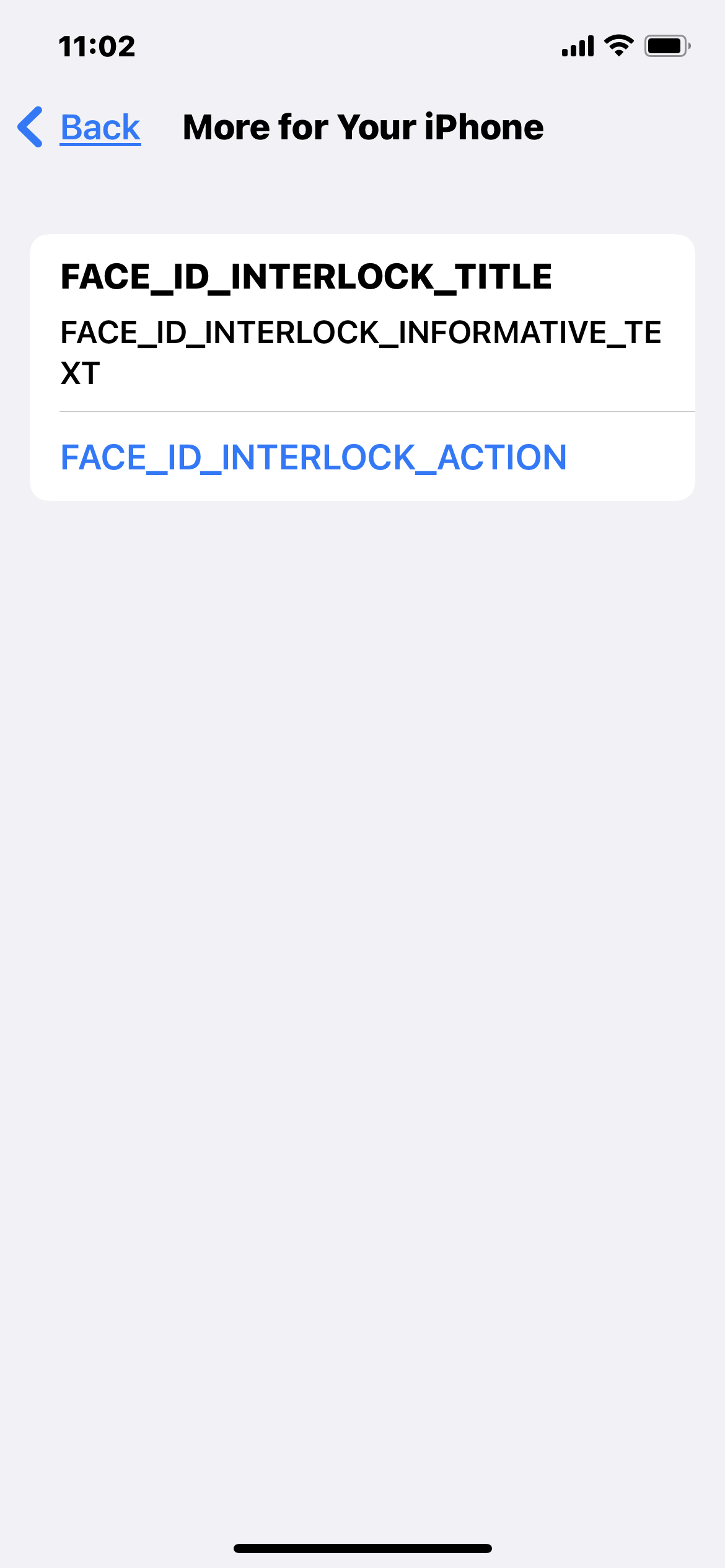This screenshot has width=725, height=1568.
Task: Tap the back chevron arrow icon
Action: coord(30,128)
